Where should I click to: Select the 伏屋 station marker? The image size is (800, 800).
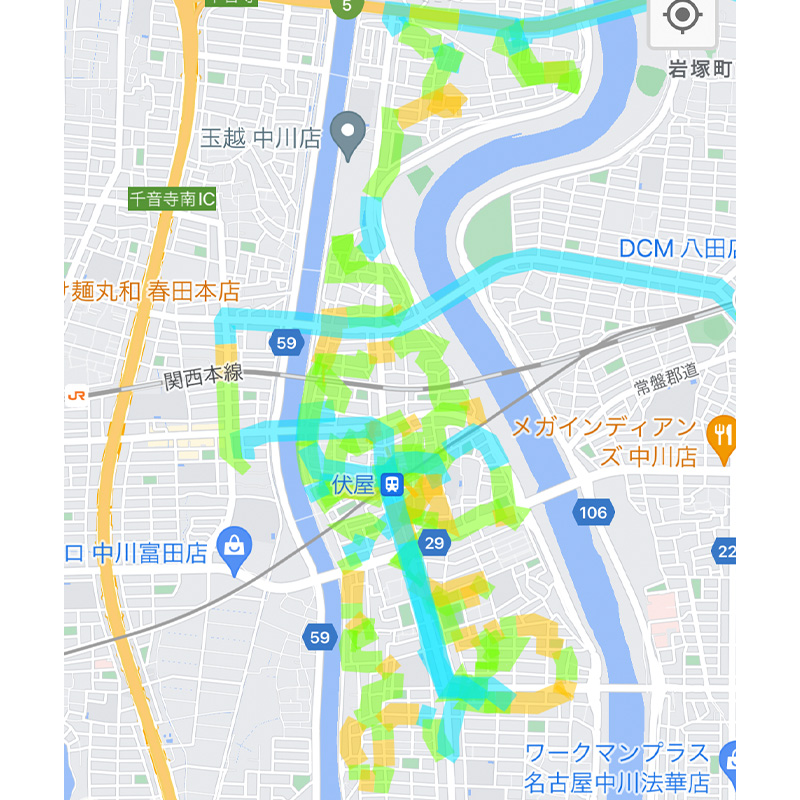tap(393, 484)
